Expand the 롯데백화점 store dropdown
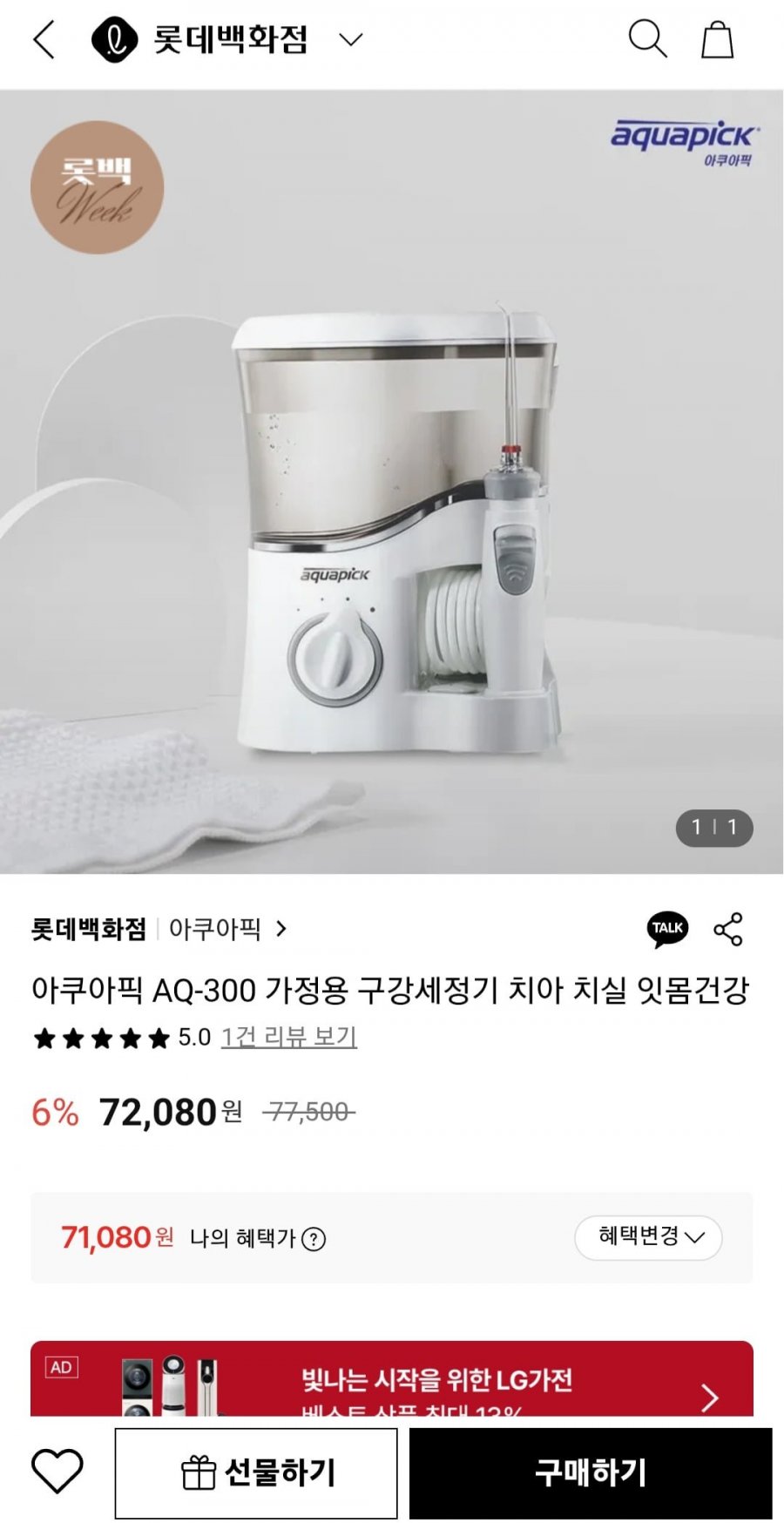This screenshot has height=1523, width=784. pos(350,40)
